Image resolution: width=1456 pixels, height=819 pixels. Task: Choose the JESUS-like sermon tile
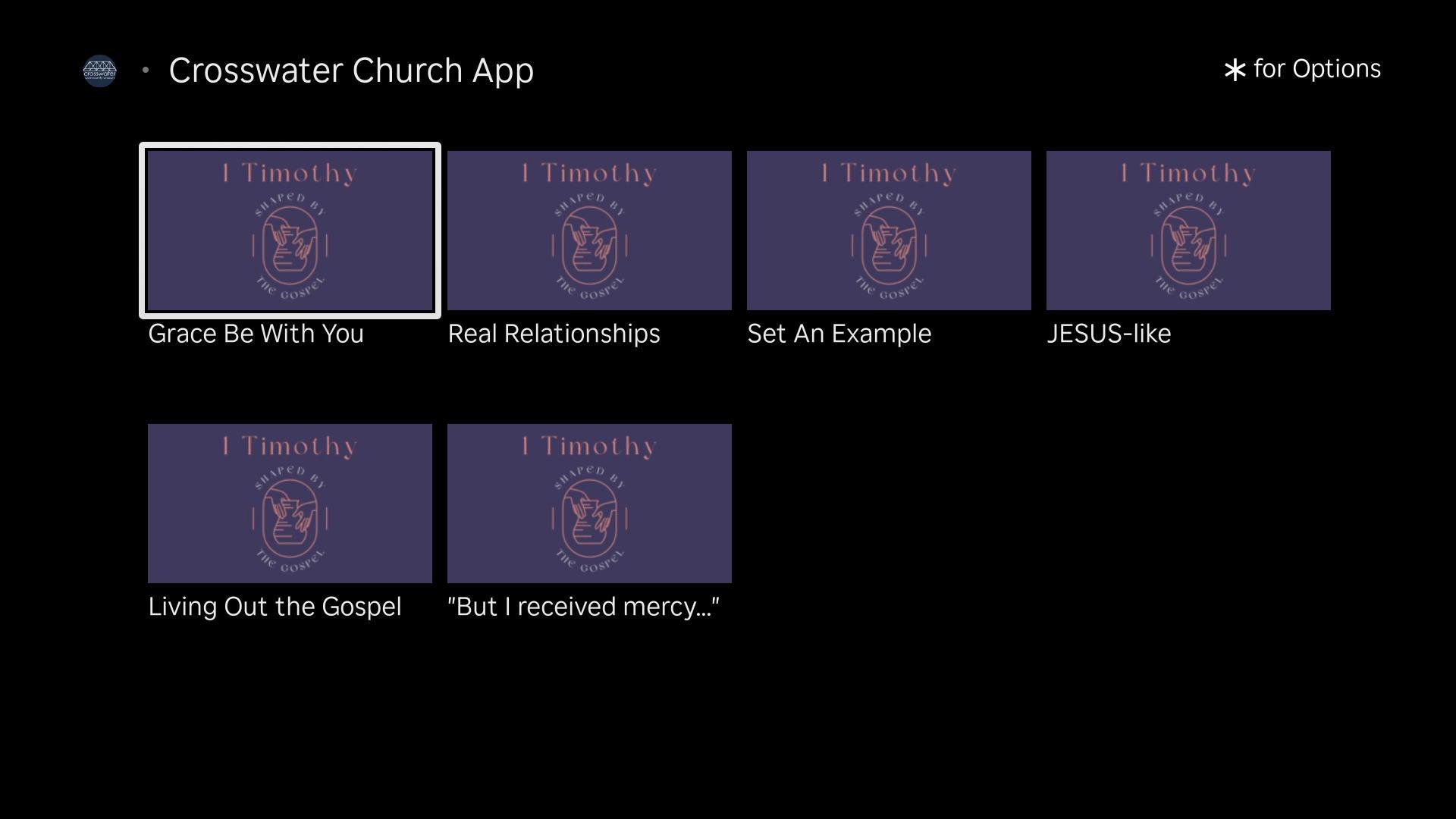click(1188, 231)
